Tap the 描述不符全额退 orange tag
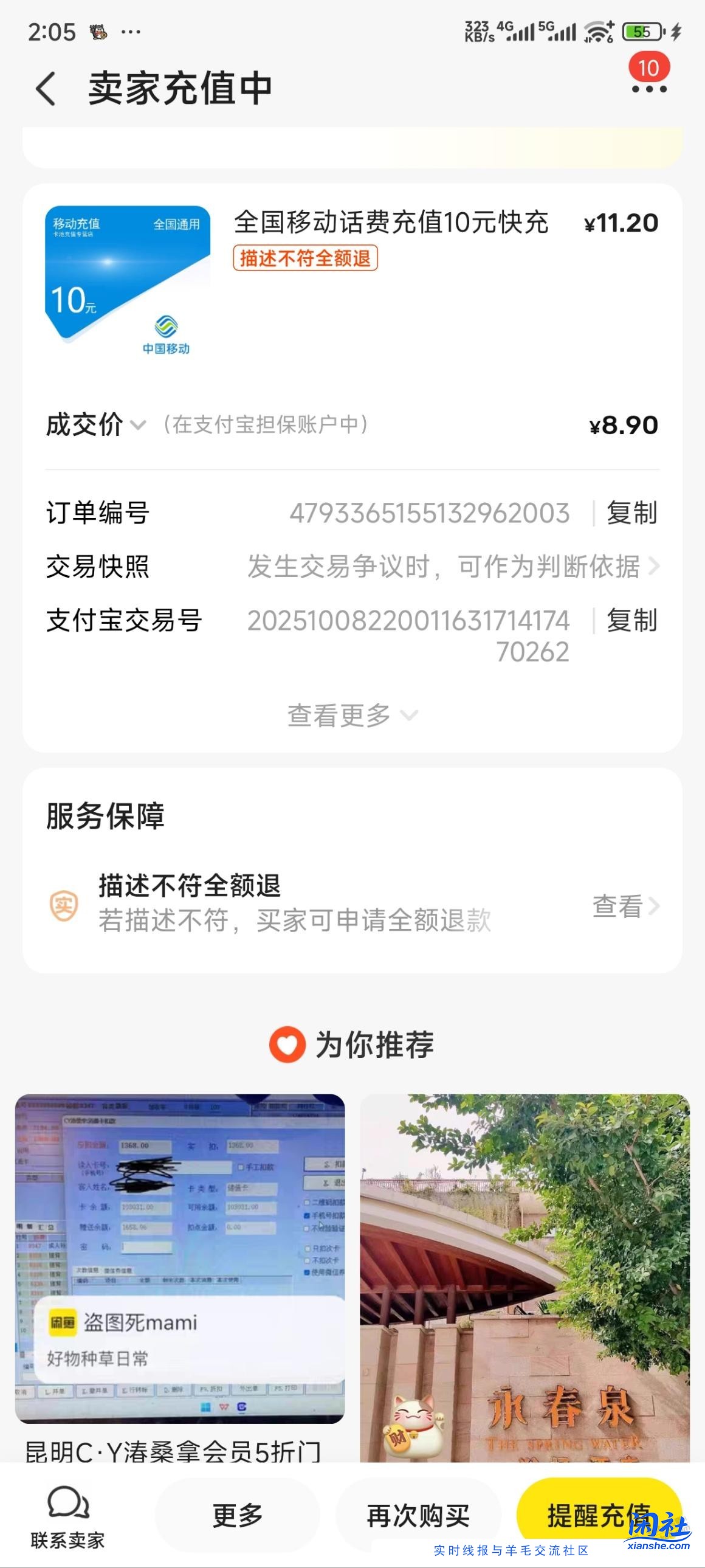This screenshot has width=705, height=1568. coord(306,257)
